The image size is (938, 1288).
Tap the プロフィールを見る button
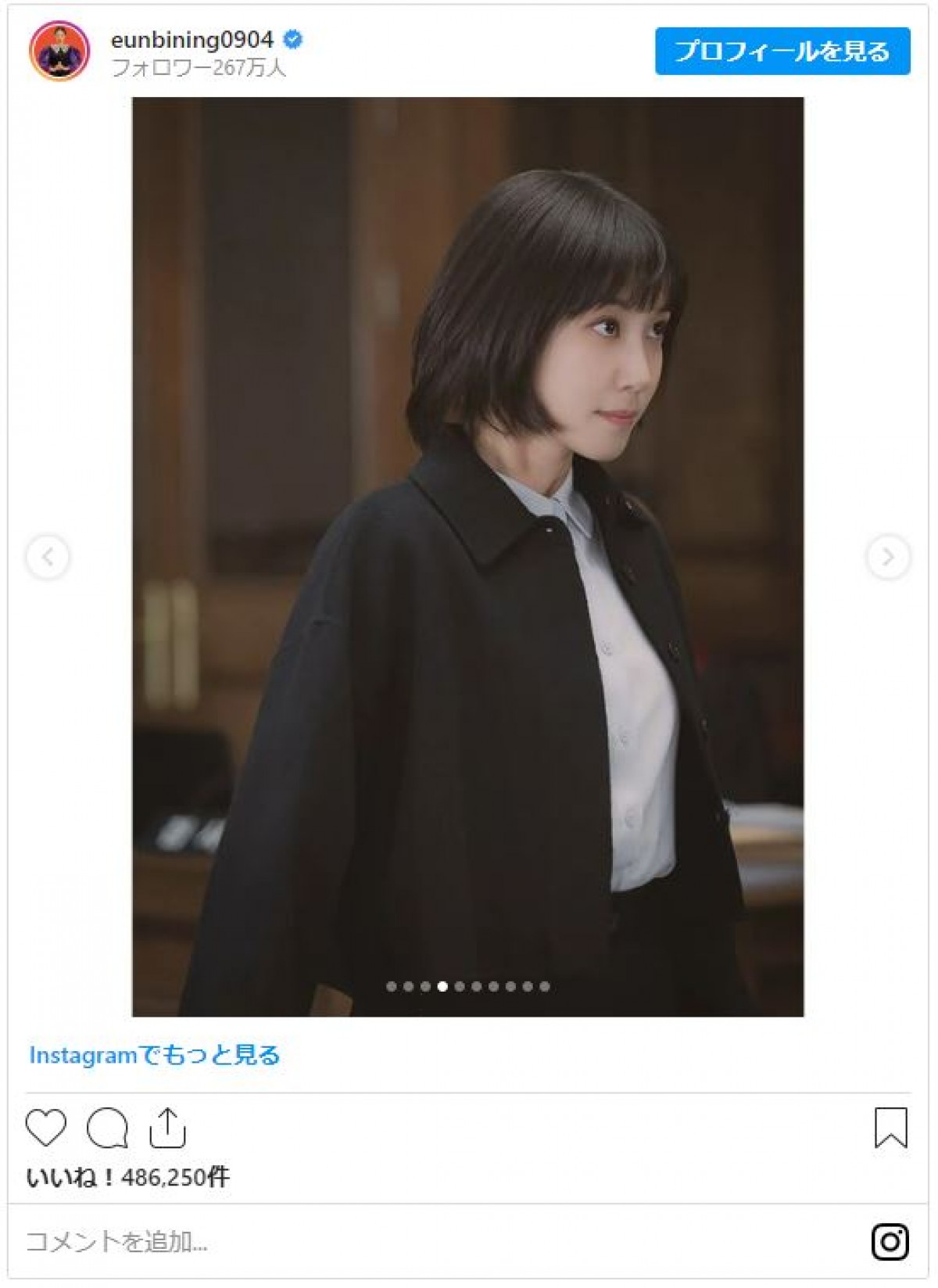(782, 52)
